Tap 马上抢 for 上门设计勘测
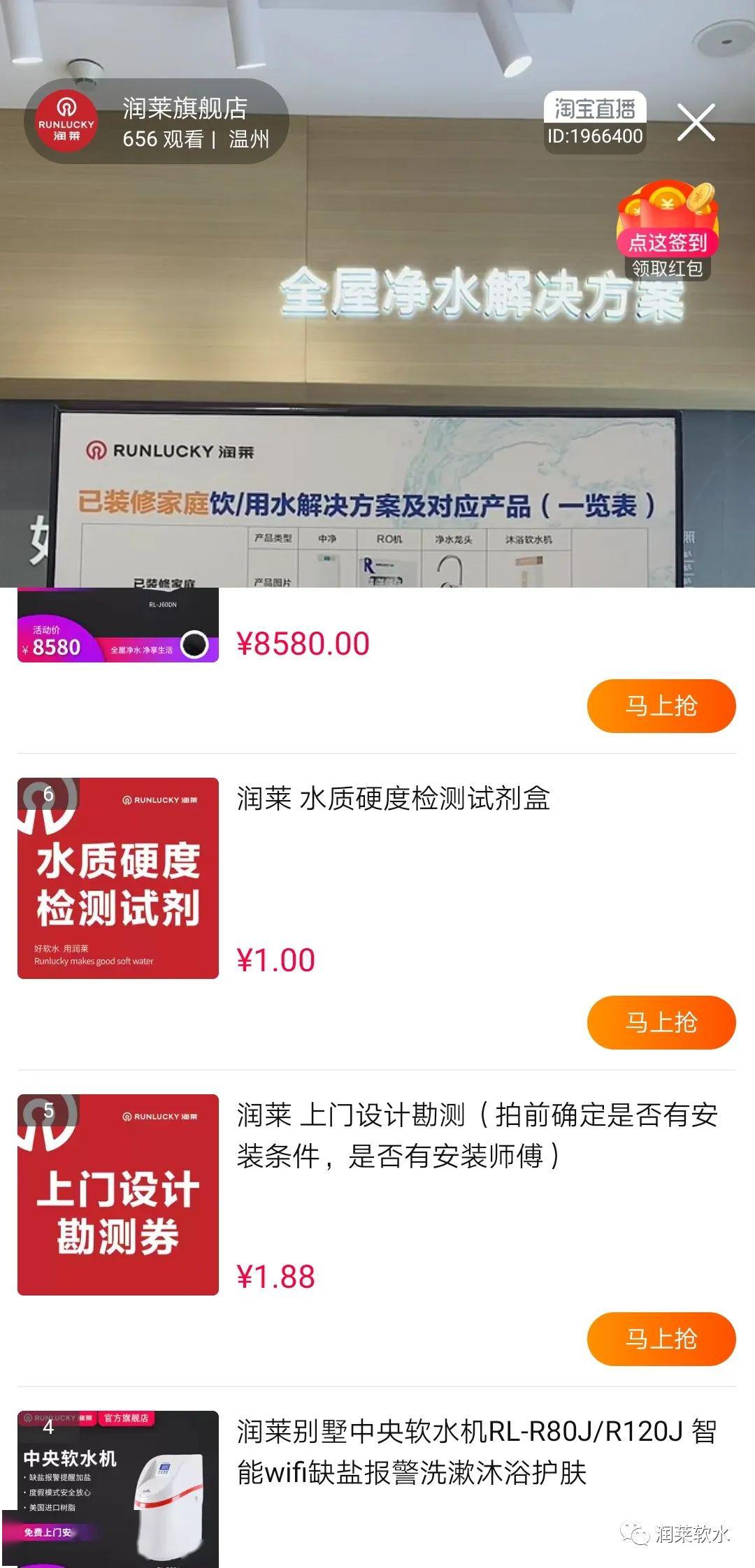Viewport: 755px width, 1568px height. [x=661, y=1339]
